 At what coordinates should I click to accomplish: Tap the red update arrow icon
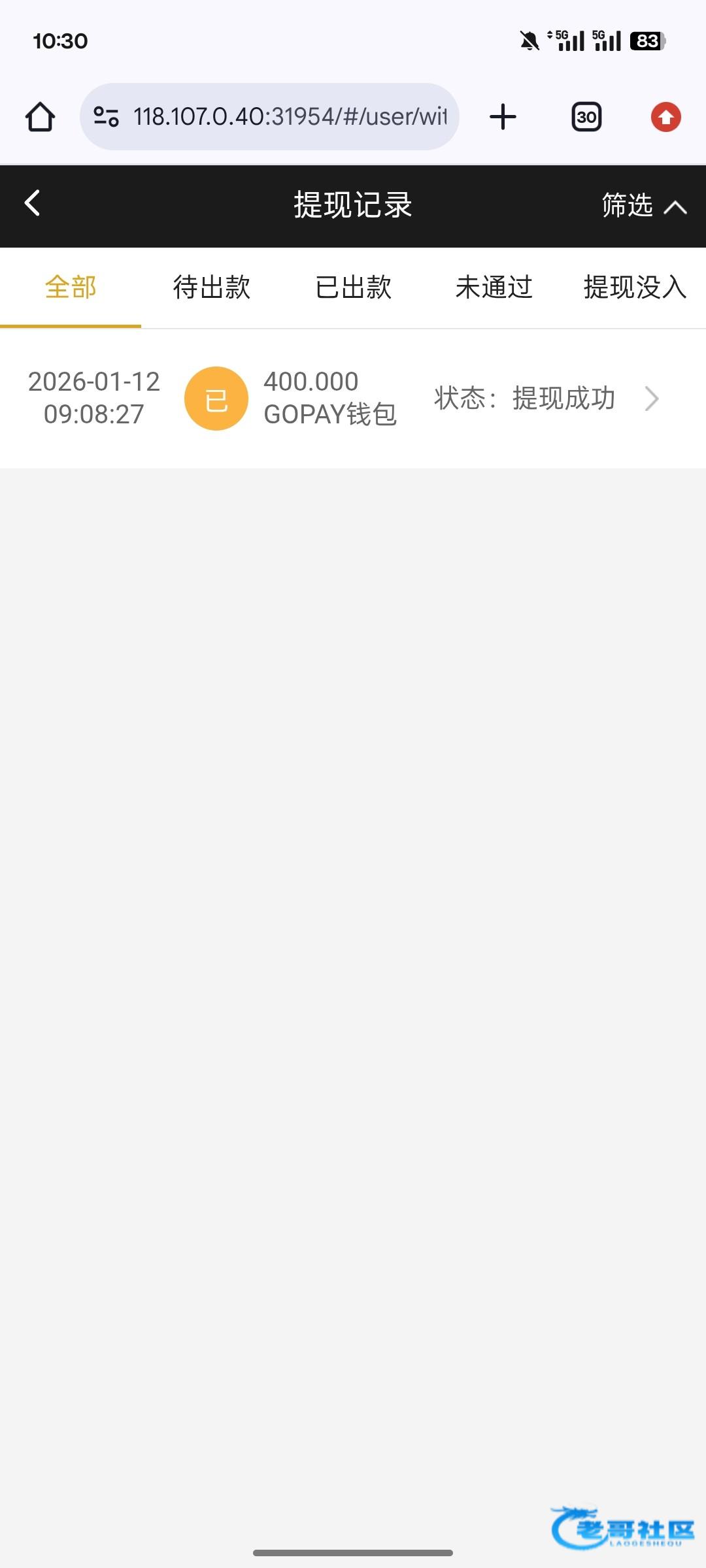pyautogui.click(x=666, y=117)
